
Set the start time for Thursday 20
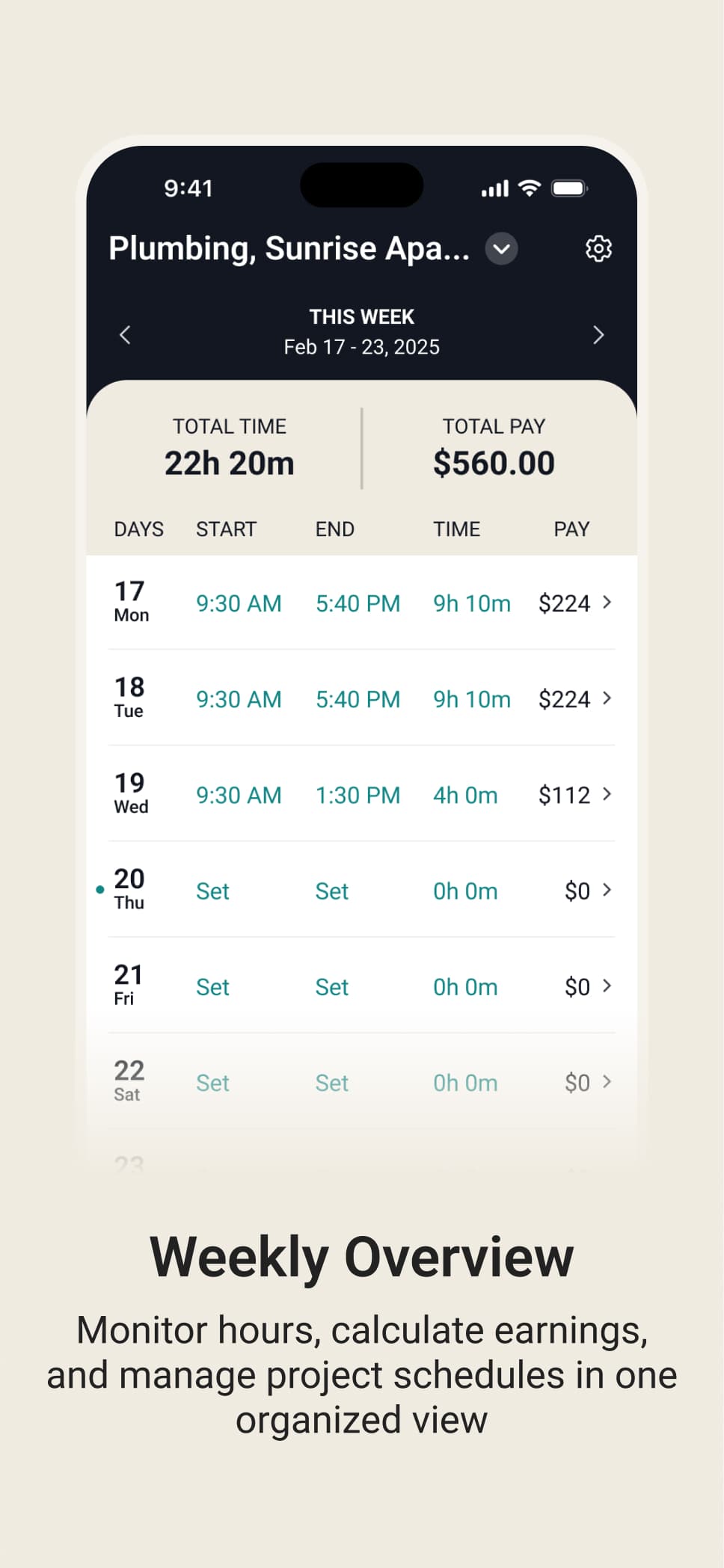(x=212, y=891)
